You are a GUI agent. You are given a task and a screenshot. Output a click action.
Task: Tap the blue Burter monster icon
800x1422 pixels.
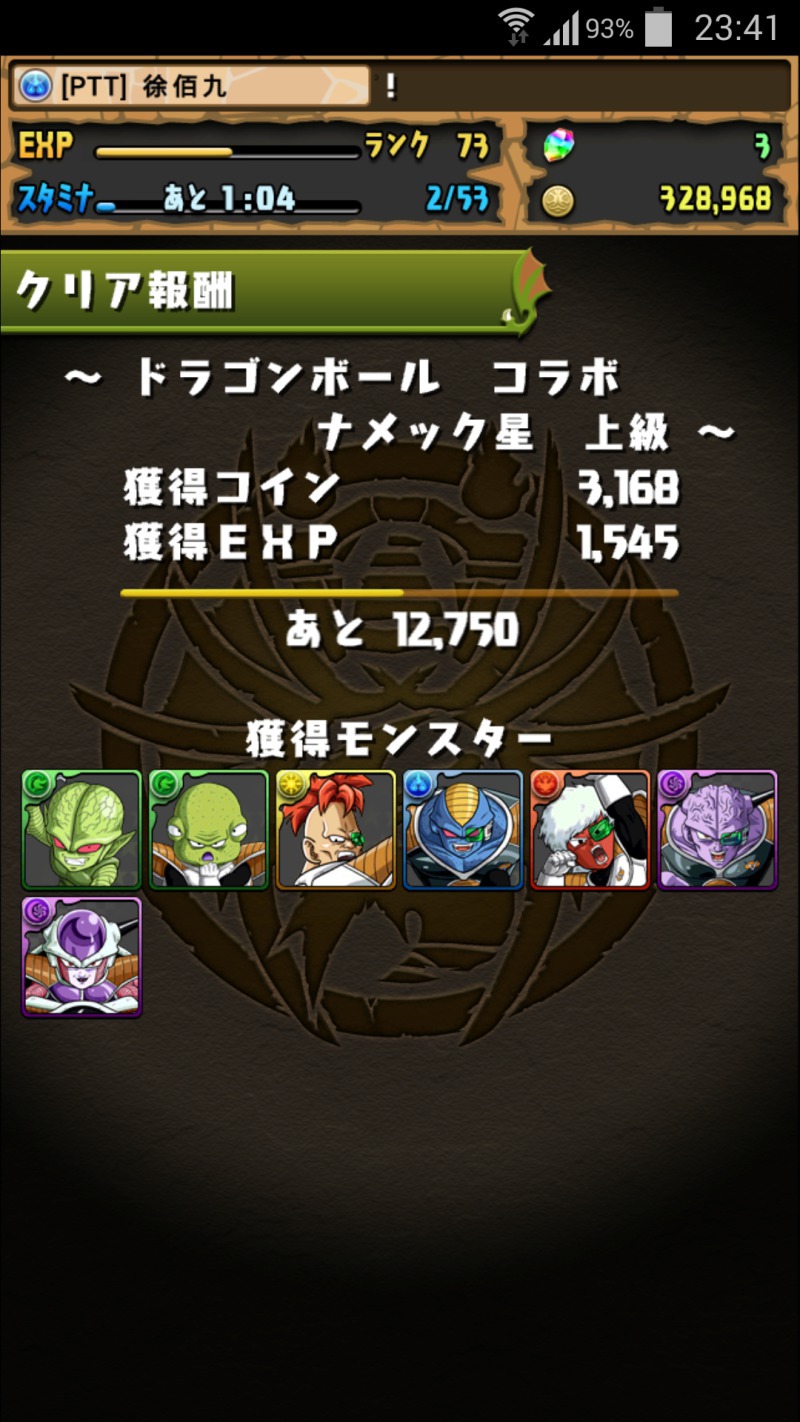coord(463,829)
